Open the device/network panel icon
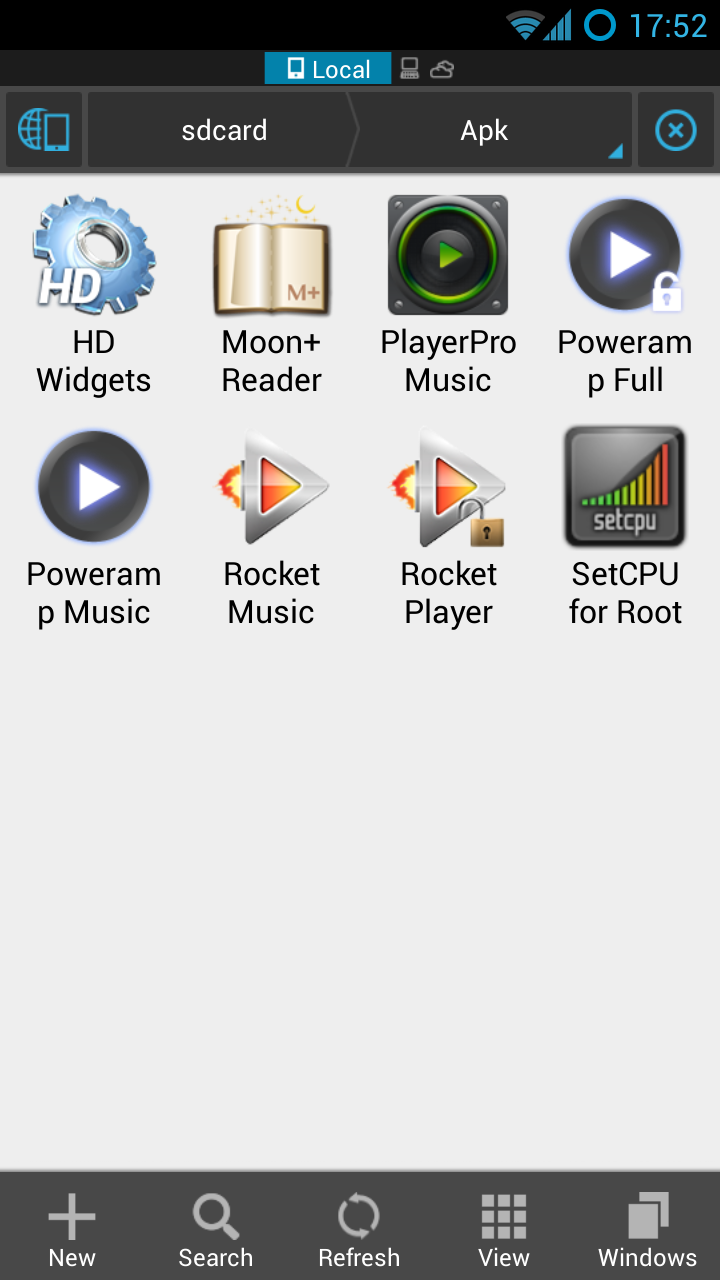The width and height of the screenshot is (720, 1280). tap(44, 131)
